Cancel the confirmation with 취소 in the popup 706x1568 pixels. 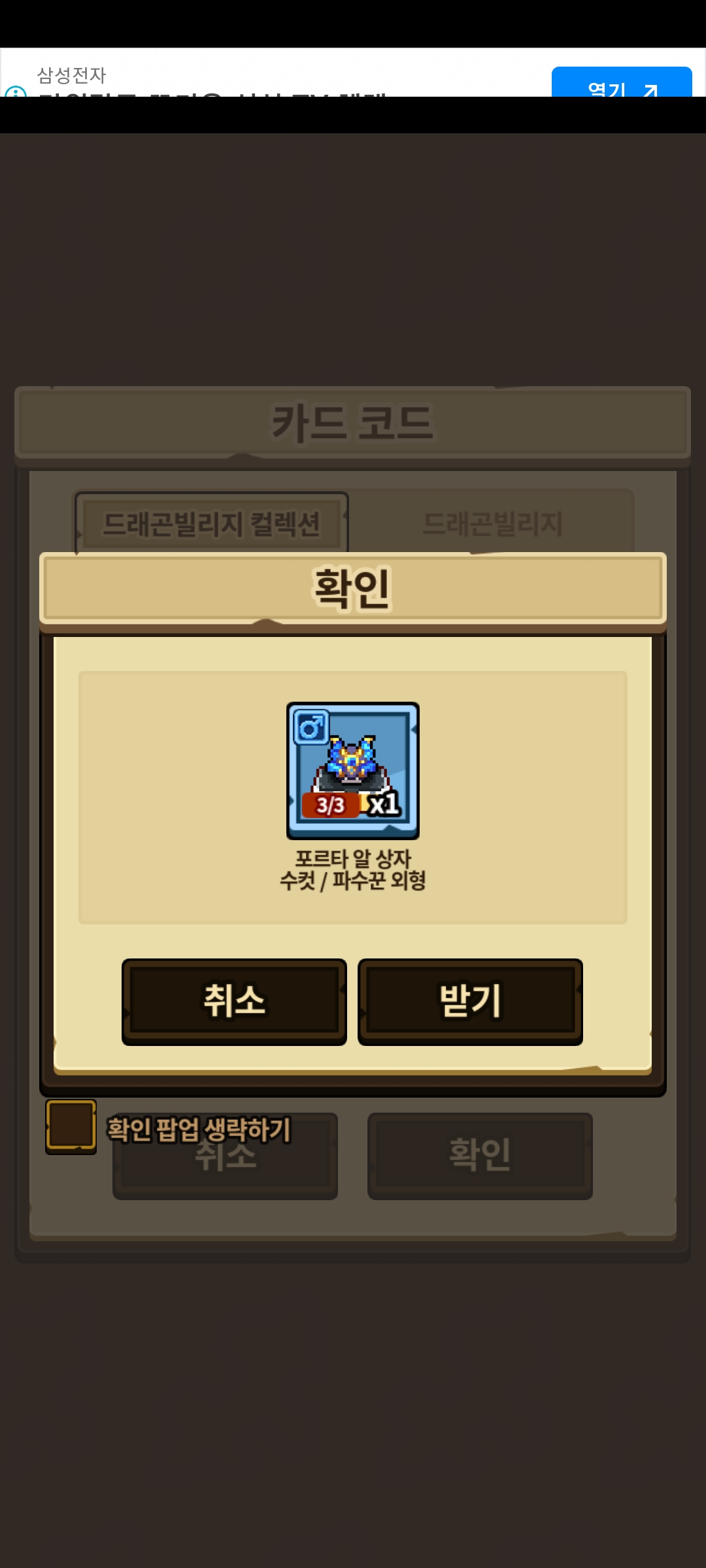tap(234, 1001)
